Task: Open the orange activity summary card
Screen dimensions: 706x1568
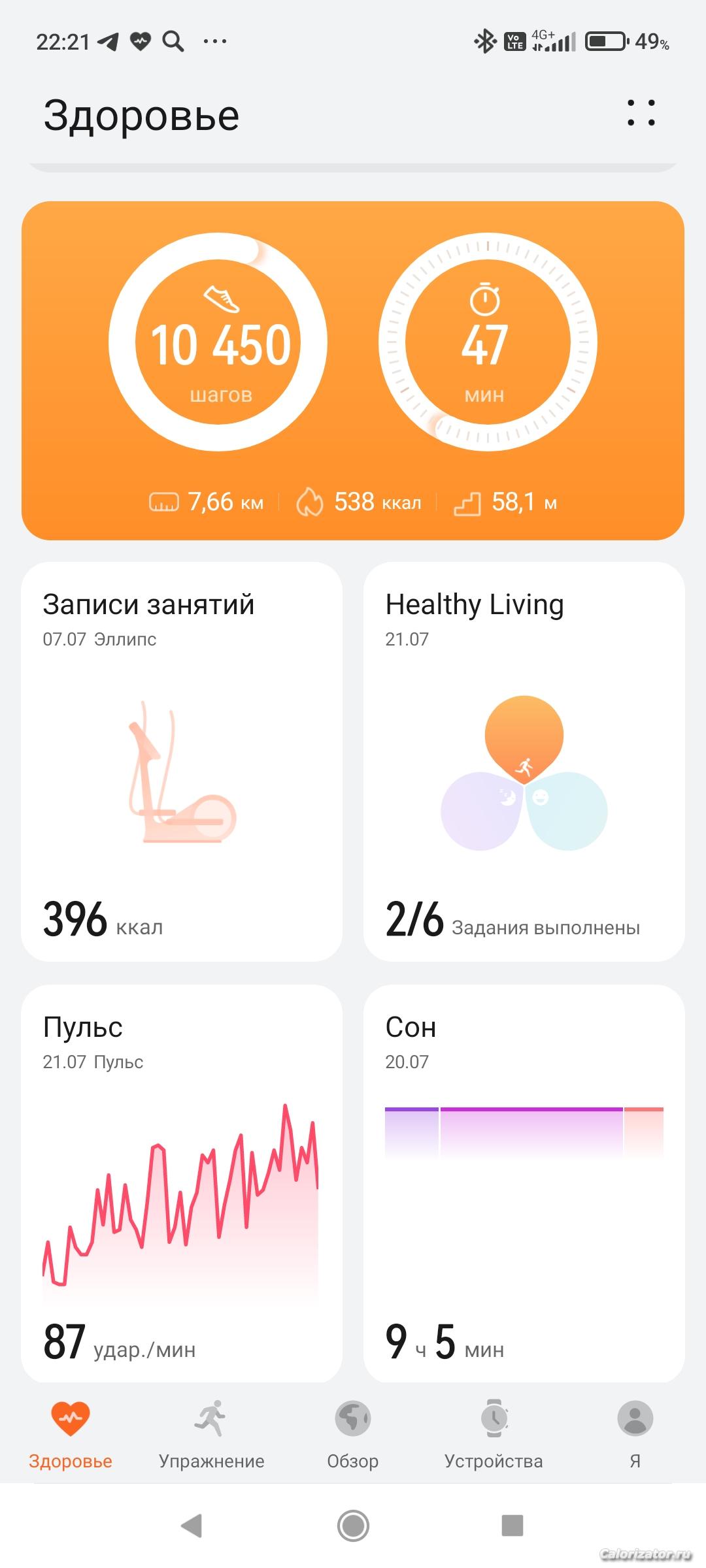Action: (353, 370)
